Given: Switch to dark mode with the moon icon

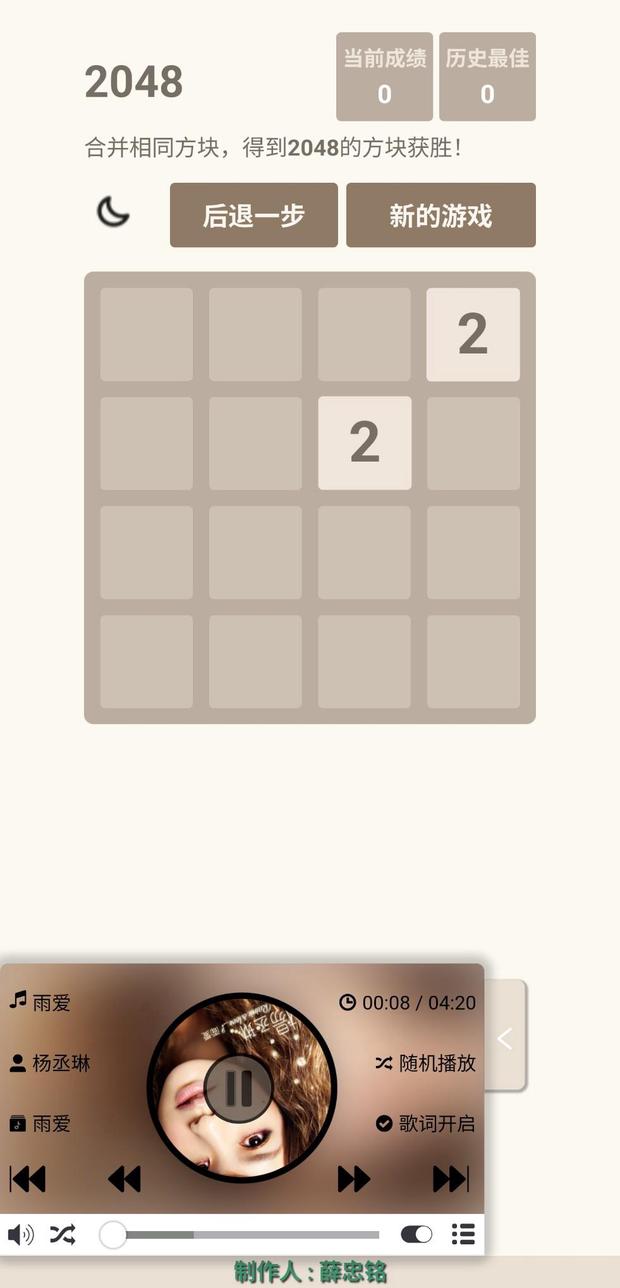Looking at the screenshot, I should click(113, 212).
